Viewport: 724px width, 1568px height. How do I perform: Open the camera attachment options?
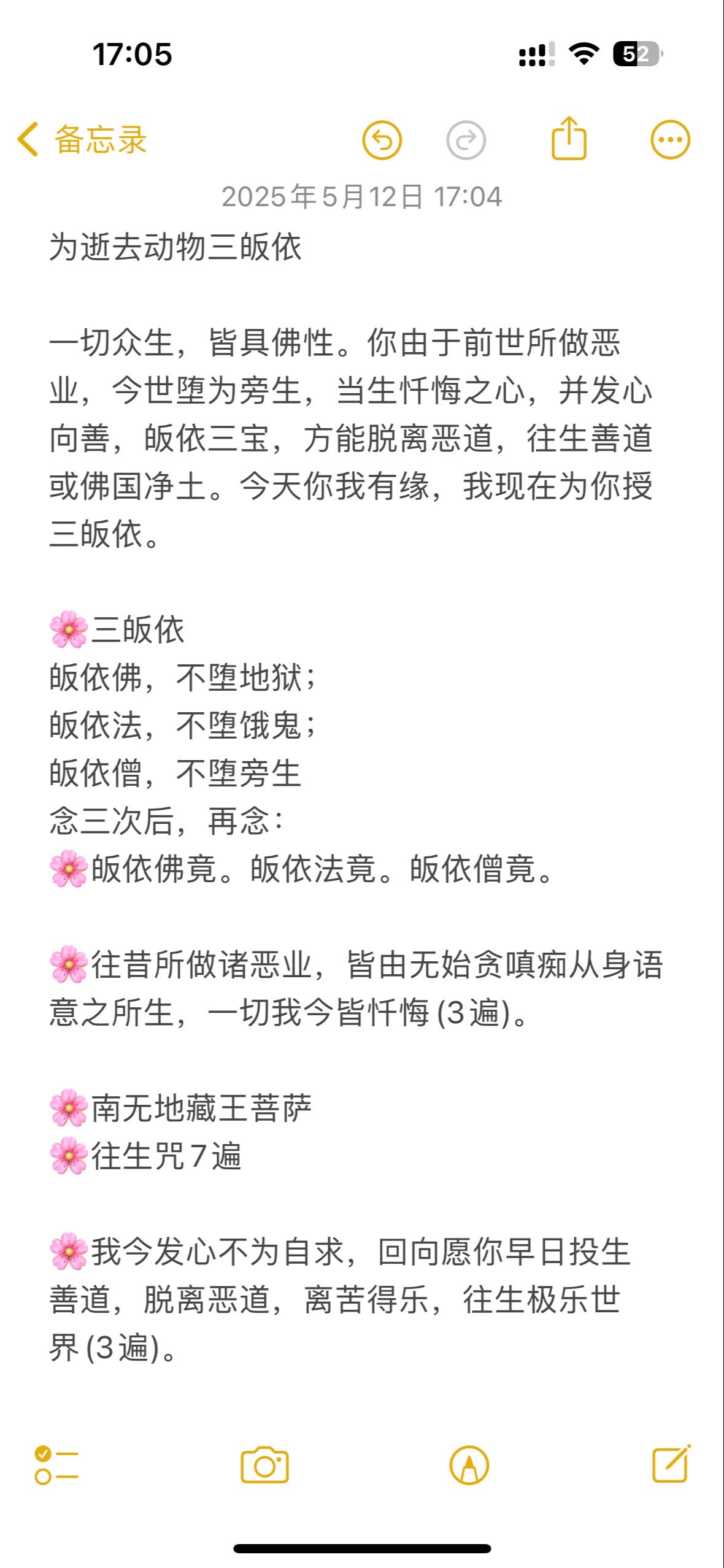(x=264, y=1465)
